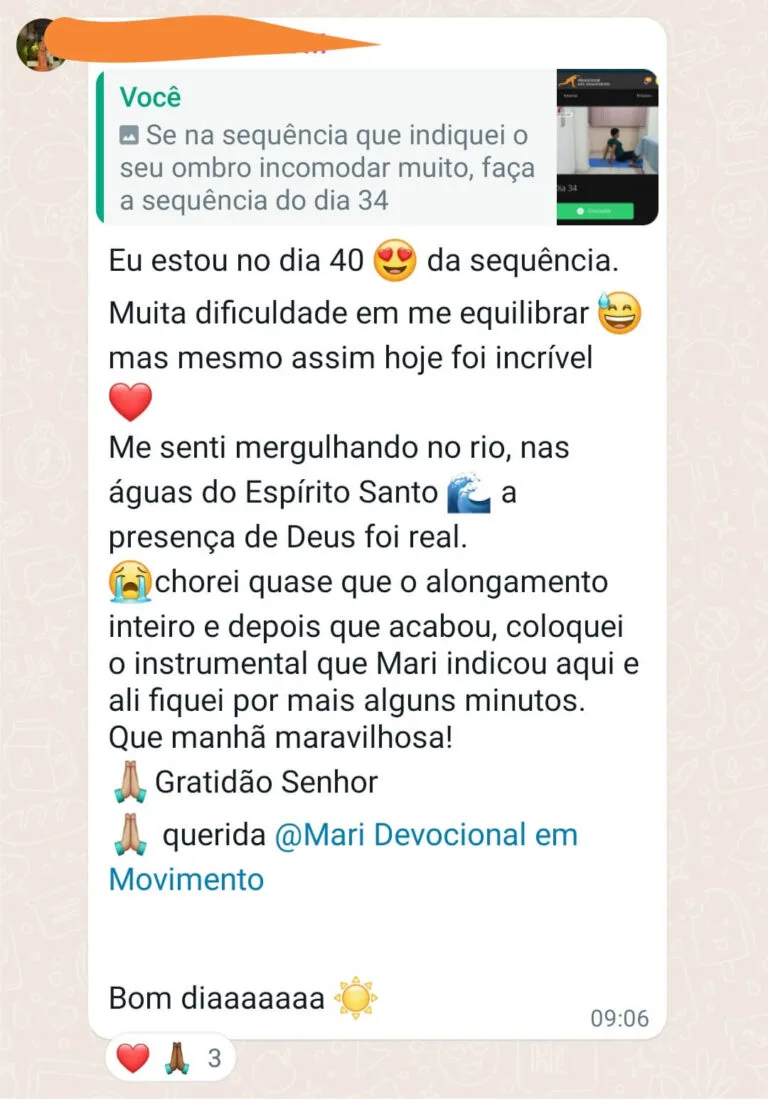View the reactions on this message

170,1058
